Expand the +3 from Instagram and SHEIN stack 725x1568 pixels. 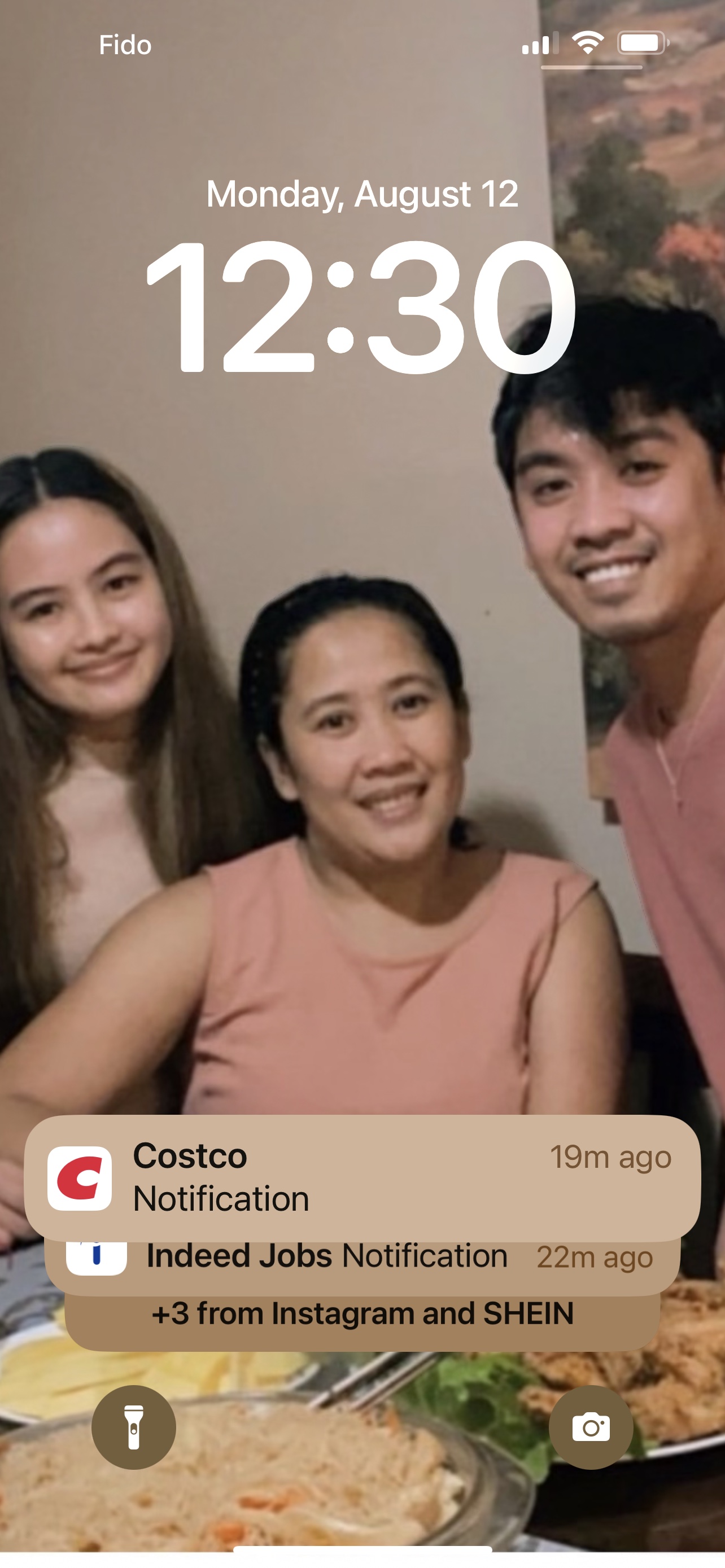coord(362,1323)
